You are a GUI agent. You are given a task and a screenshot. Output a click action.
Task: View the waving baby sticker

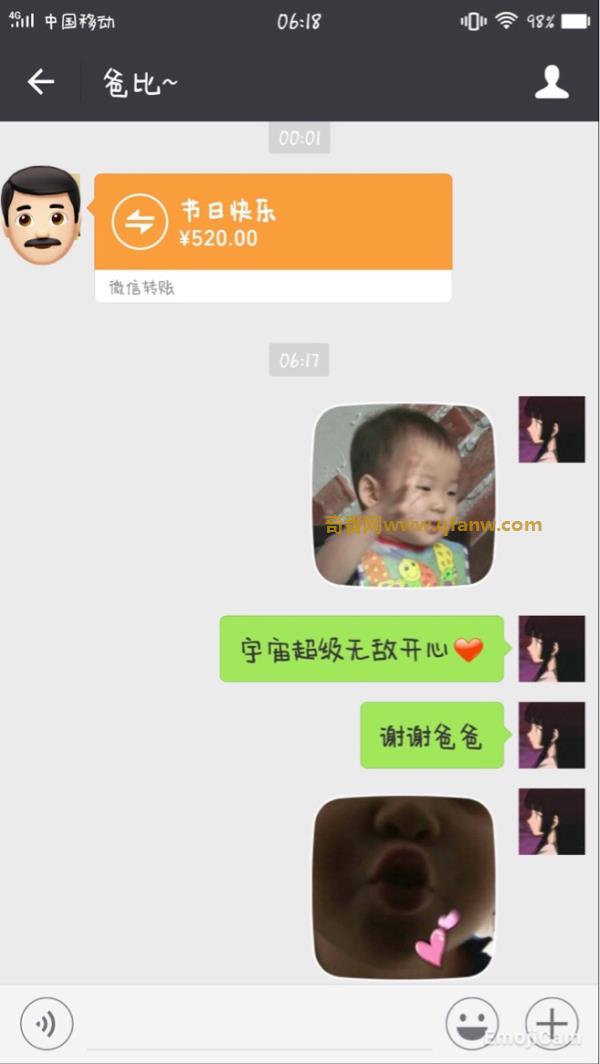[x=404, y=495]
